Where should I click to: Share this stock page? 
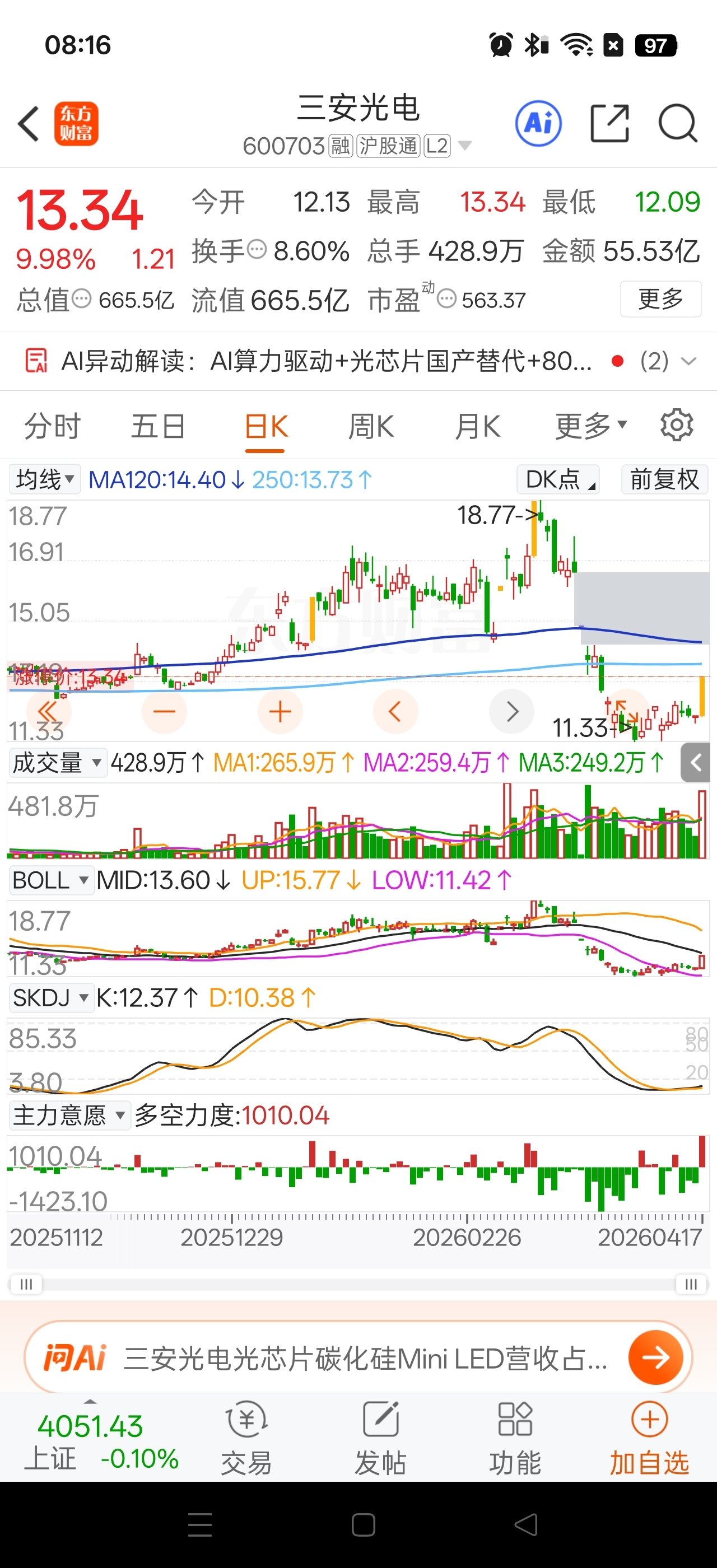click(x=609, y=124)
